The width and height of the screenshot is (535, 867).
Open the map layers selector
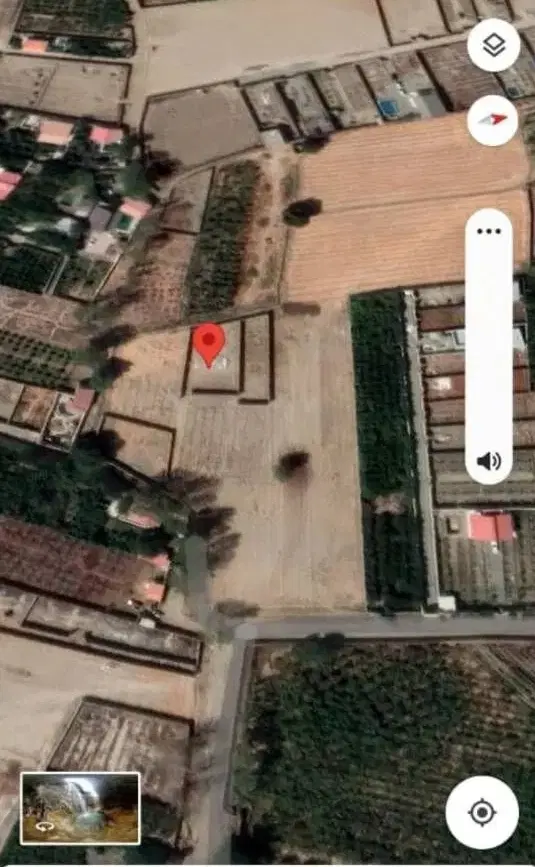pos(494,45)
